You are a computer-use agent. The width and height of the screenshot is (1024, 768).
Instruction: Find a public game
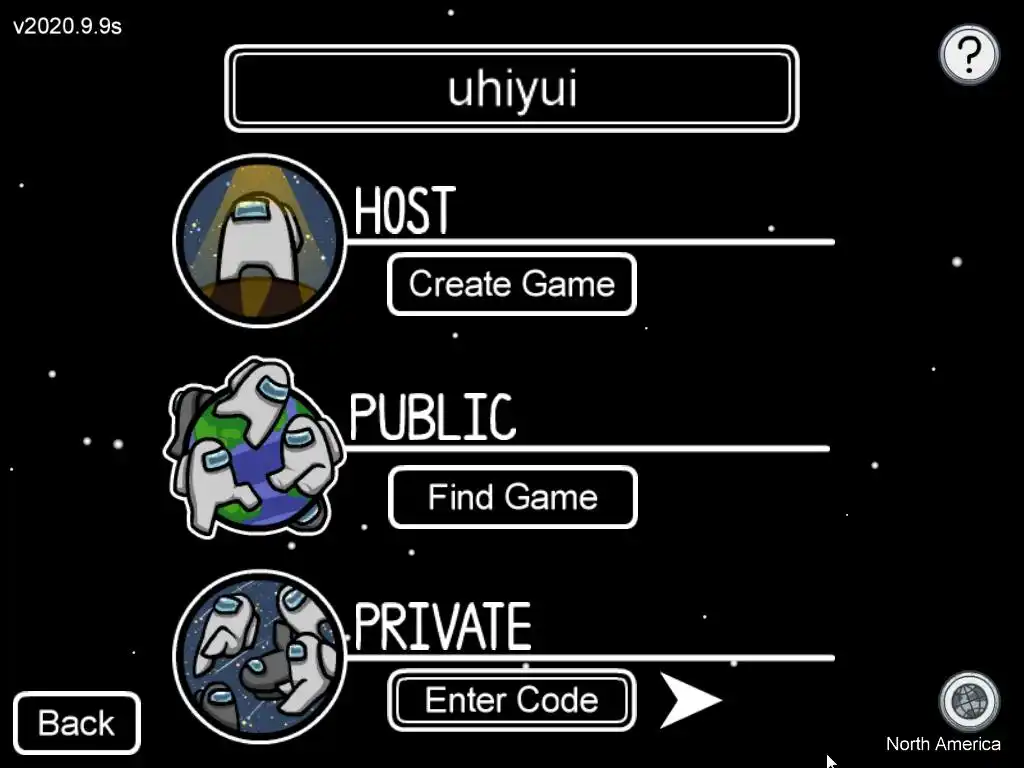click(512, 497)
